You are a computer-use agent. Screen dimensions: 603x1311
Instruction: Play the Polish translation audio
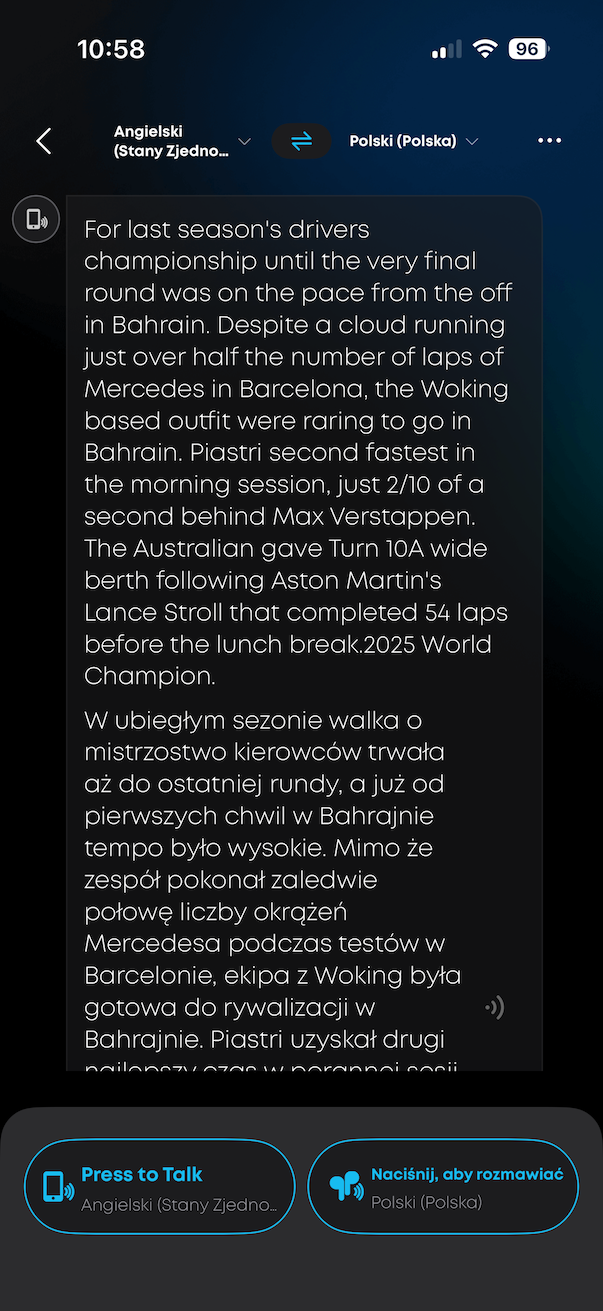pos(494,1007)
